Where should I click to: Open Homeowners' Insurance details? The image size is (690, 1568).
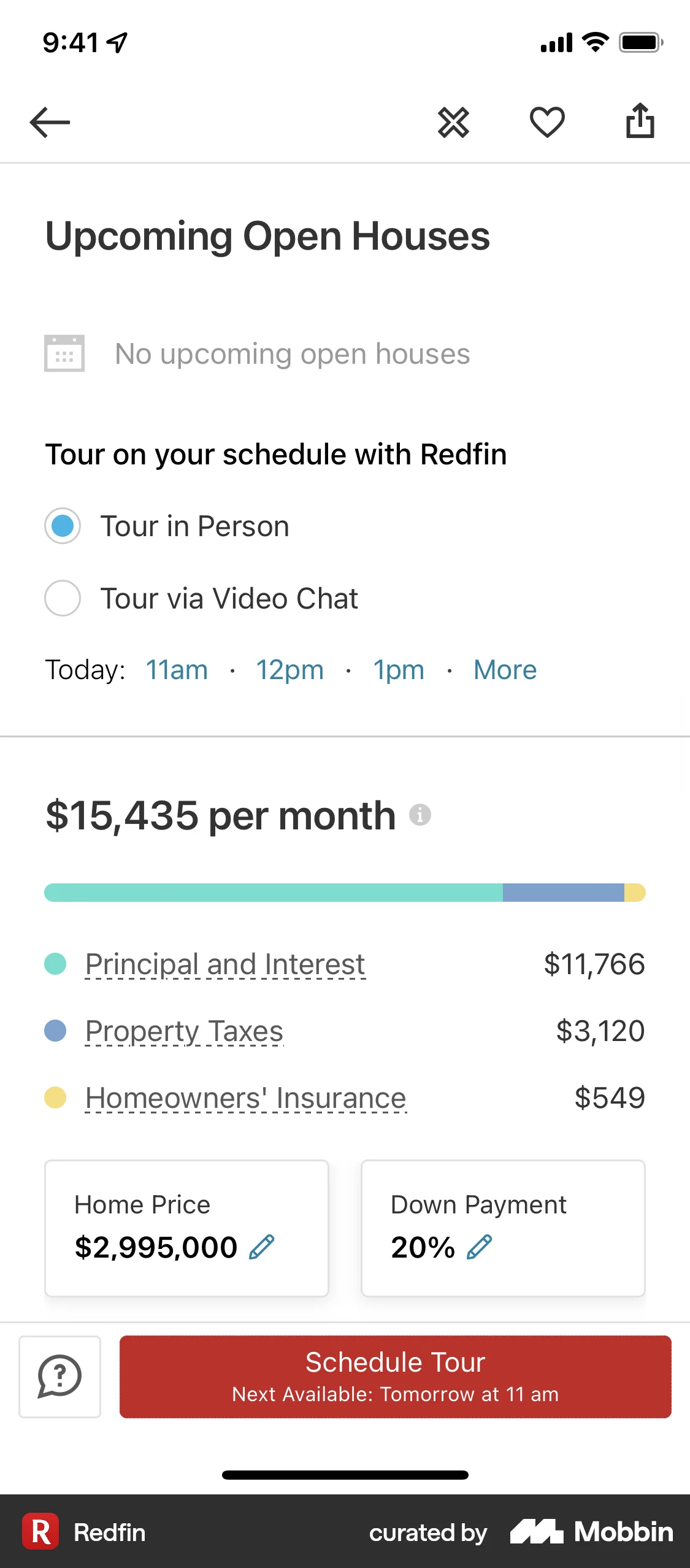click(x=245, y=1098)
